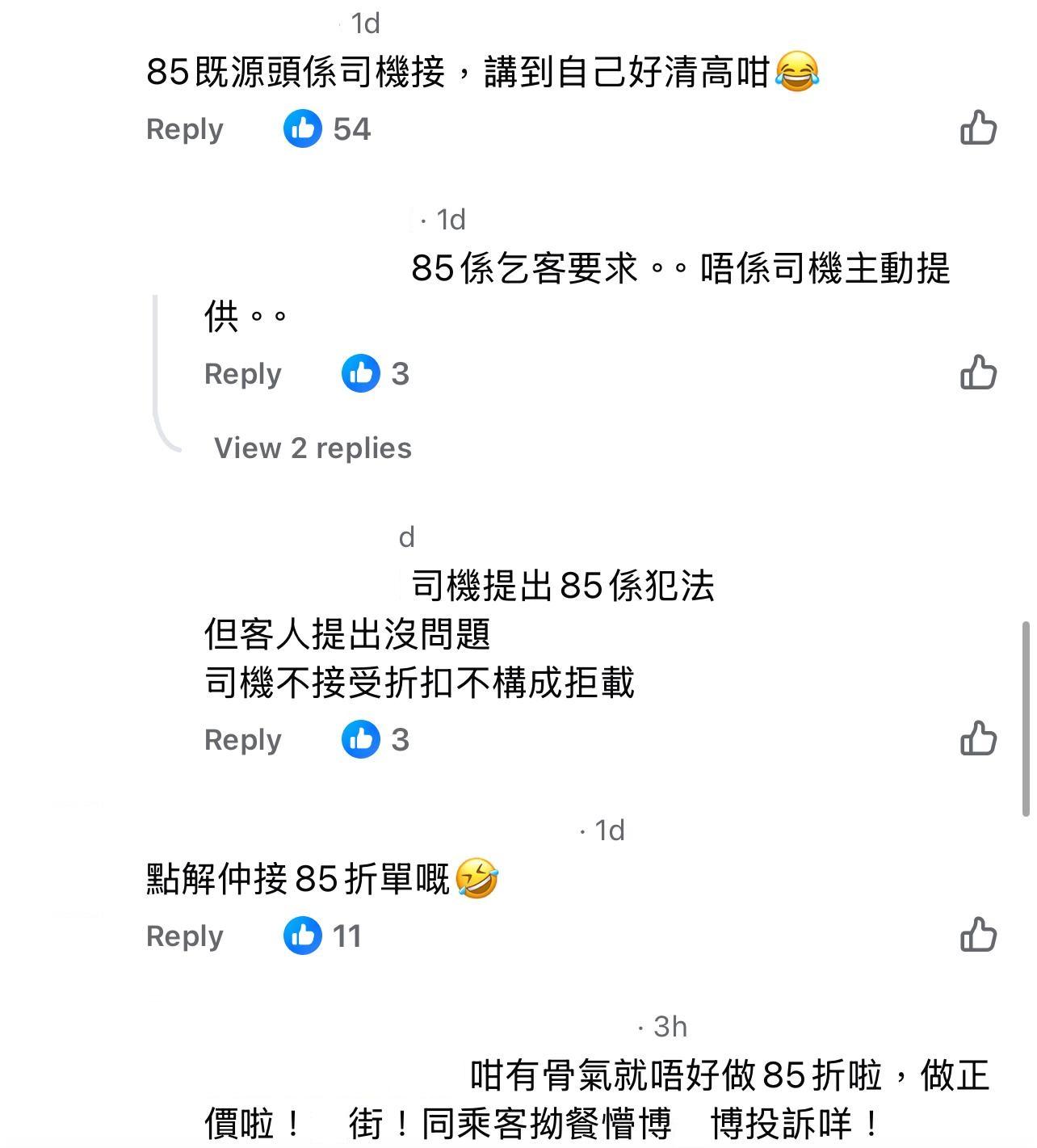Open the blue thumbs-up reaction icon showing 54
The image size is (1037, 1148).
(303, 128)
